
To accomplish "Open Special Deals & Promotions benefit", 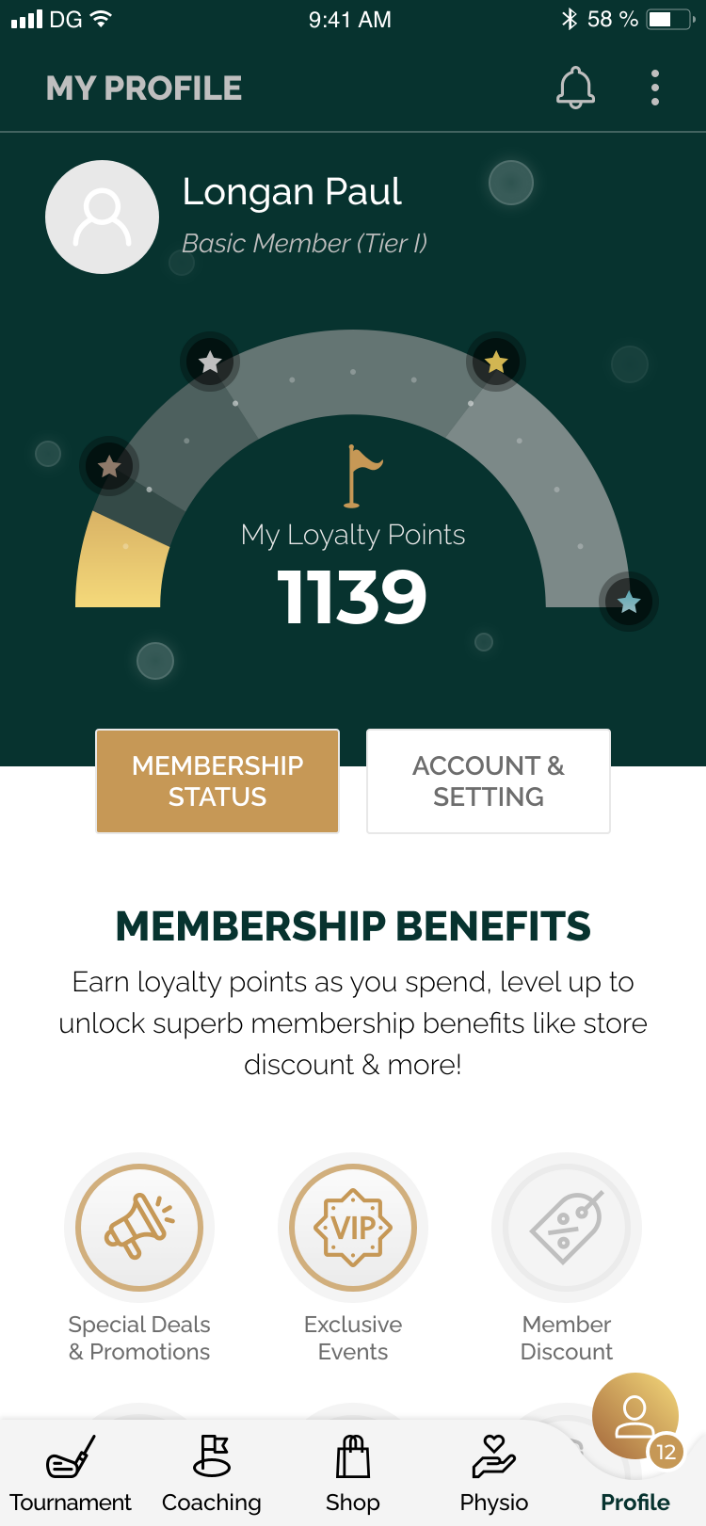I will tap(139, 1259).
